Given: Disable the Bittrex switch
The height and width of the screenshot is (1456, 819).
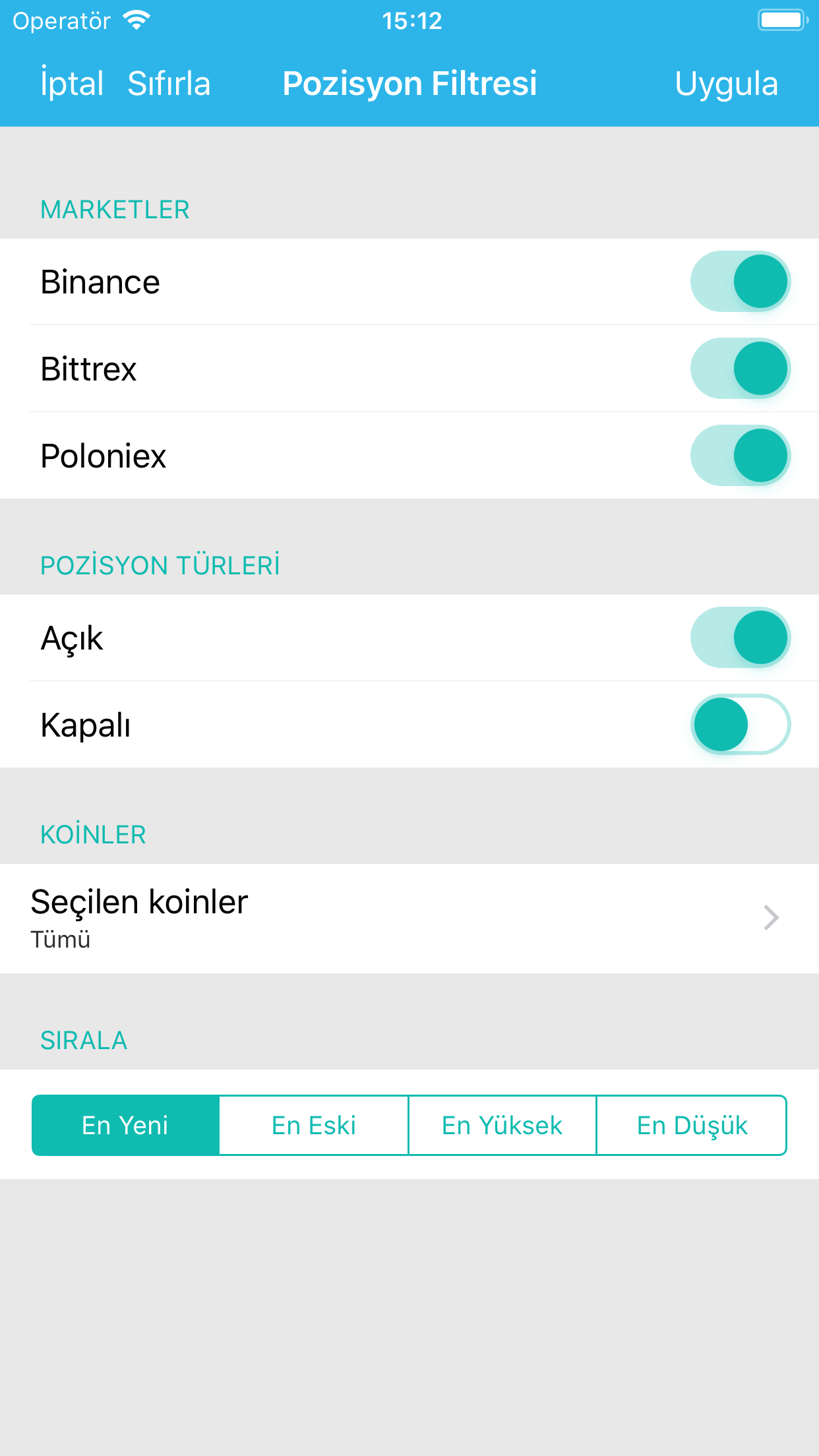Looking at the screenshot, I should [741, 369].
